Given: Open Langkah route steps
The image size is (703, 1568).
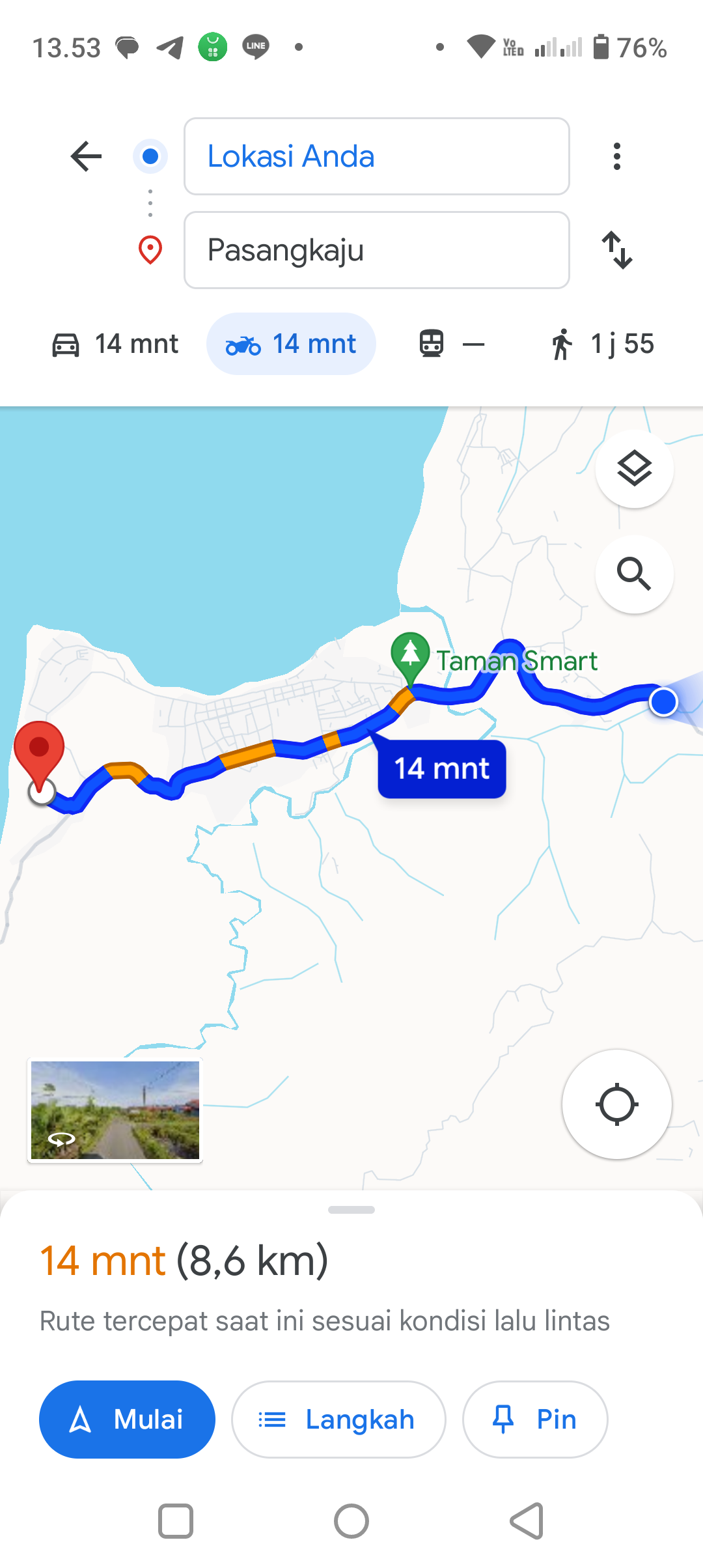Looking at the screenshot, I should tap(338, 1420).
